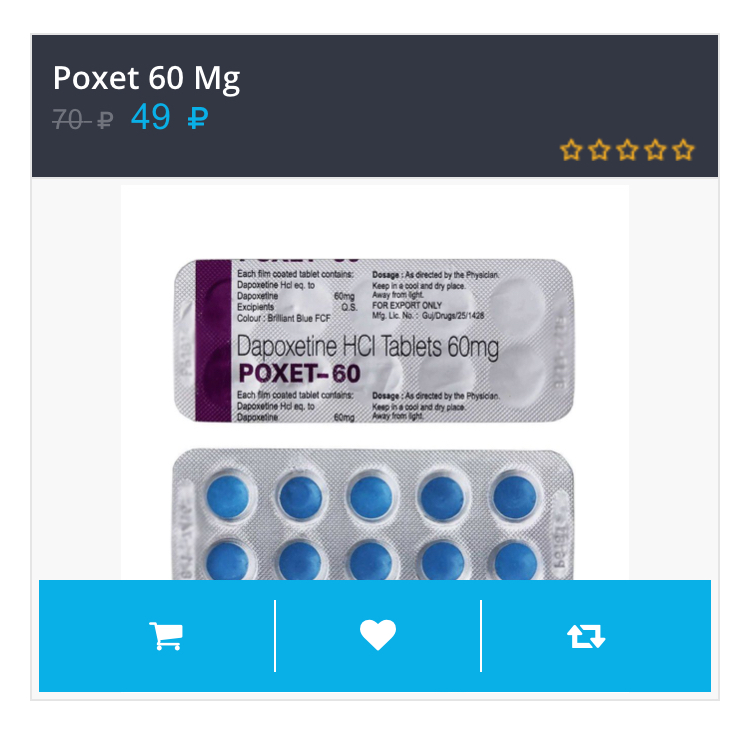Rate the product one star
Viewport: 750px width, 752px height.
click(x=571, y=148)
